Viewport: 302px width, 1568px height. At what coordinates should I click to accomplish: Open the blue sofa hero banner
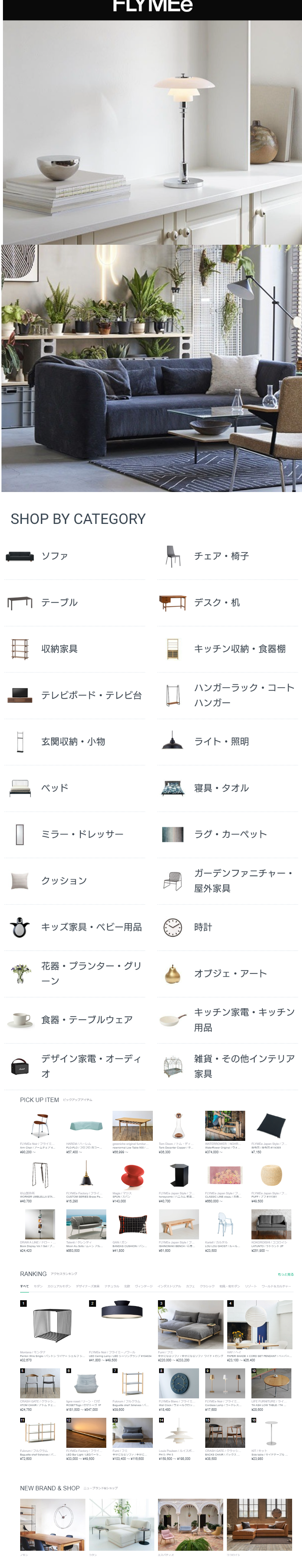click(151, 368)
